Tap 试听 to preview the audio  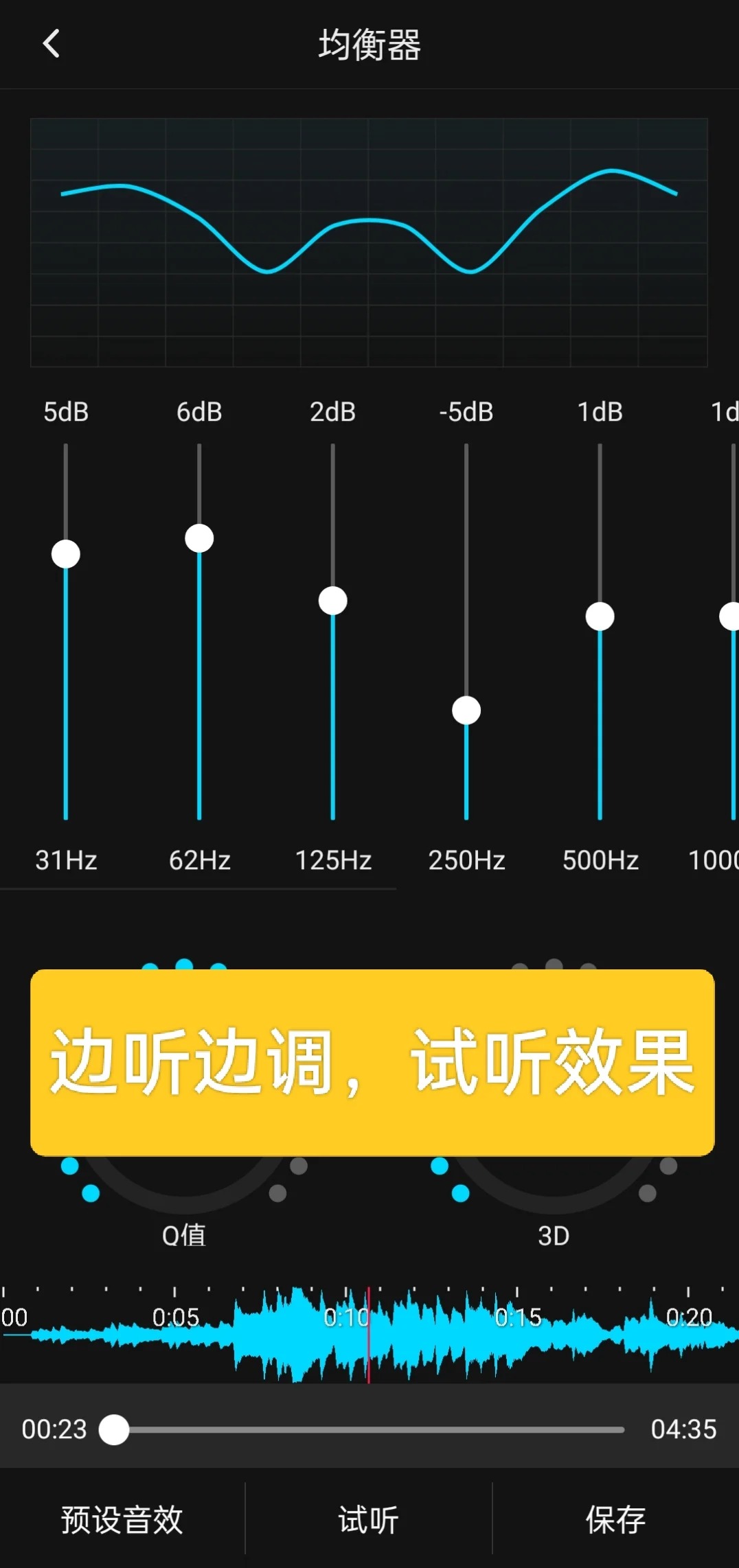(369, 1519)
